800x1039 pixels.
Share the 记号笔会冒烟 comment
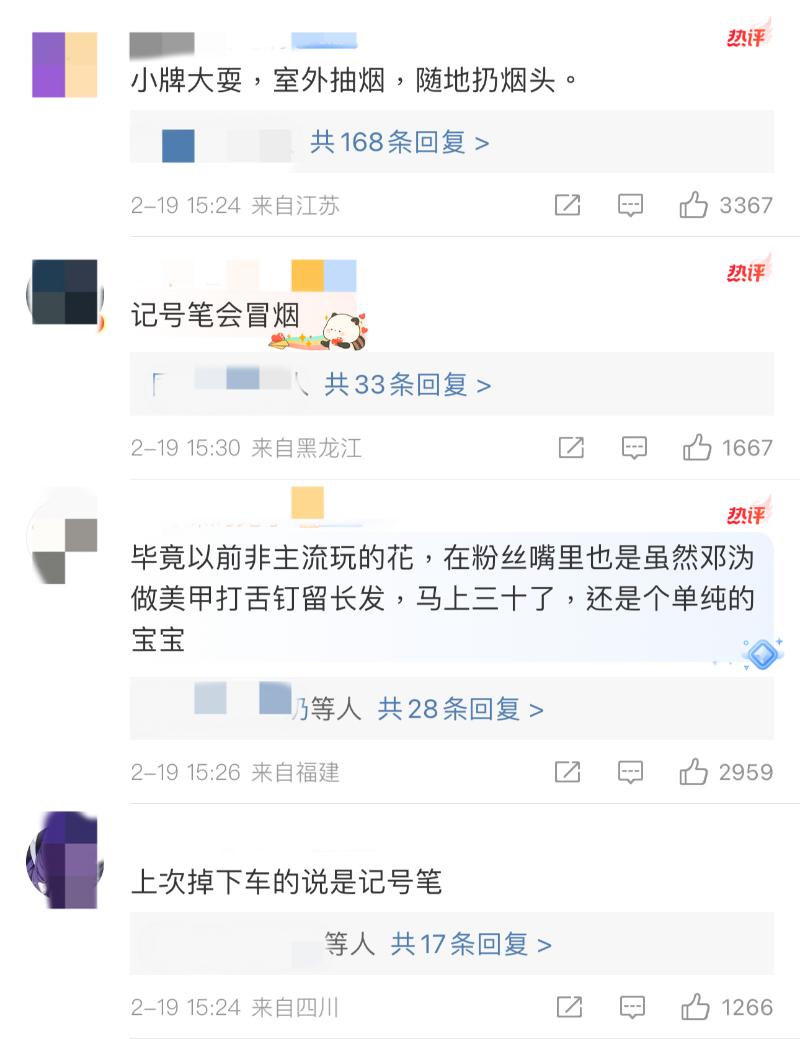pyautogui.click(x=571, y=448)
